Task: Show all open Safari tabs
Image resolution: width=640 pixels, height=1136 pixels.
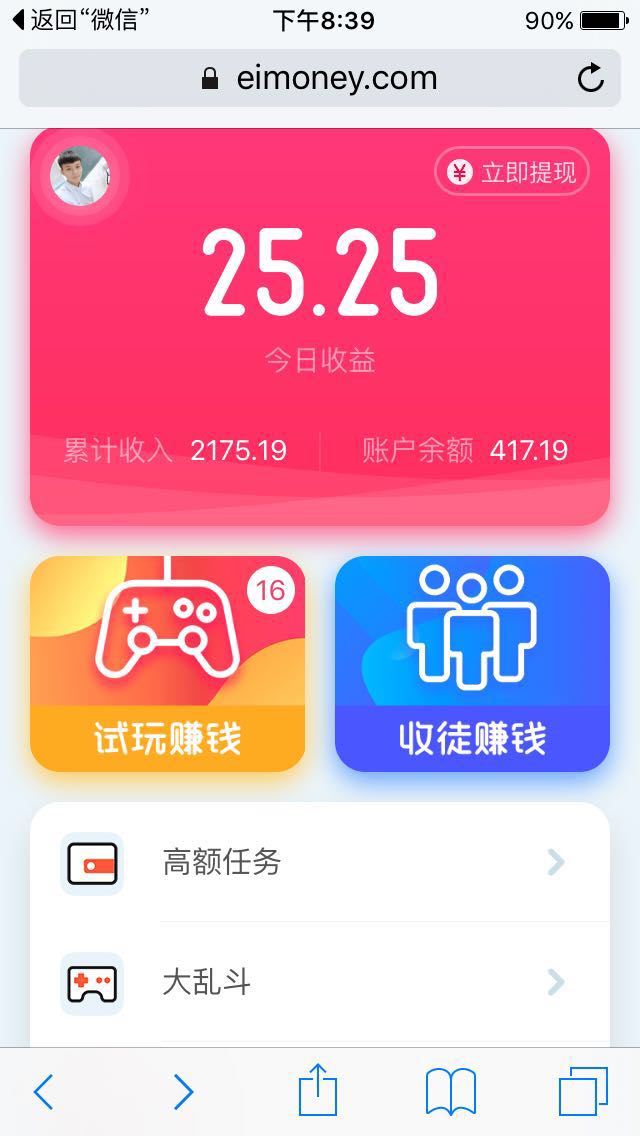Action: [583, 1092]
